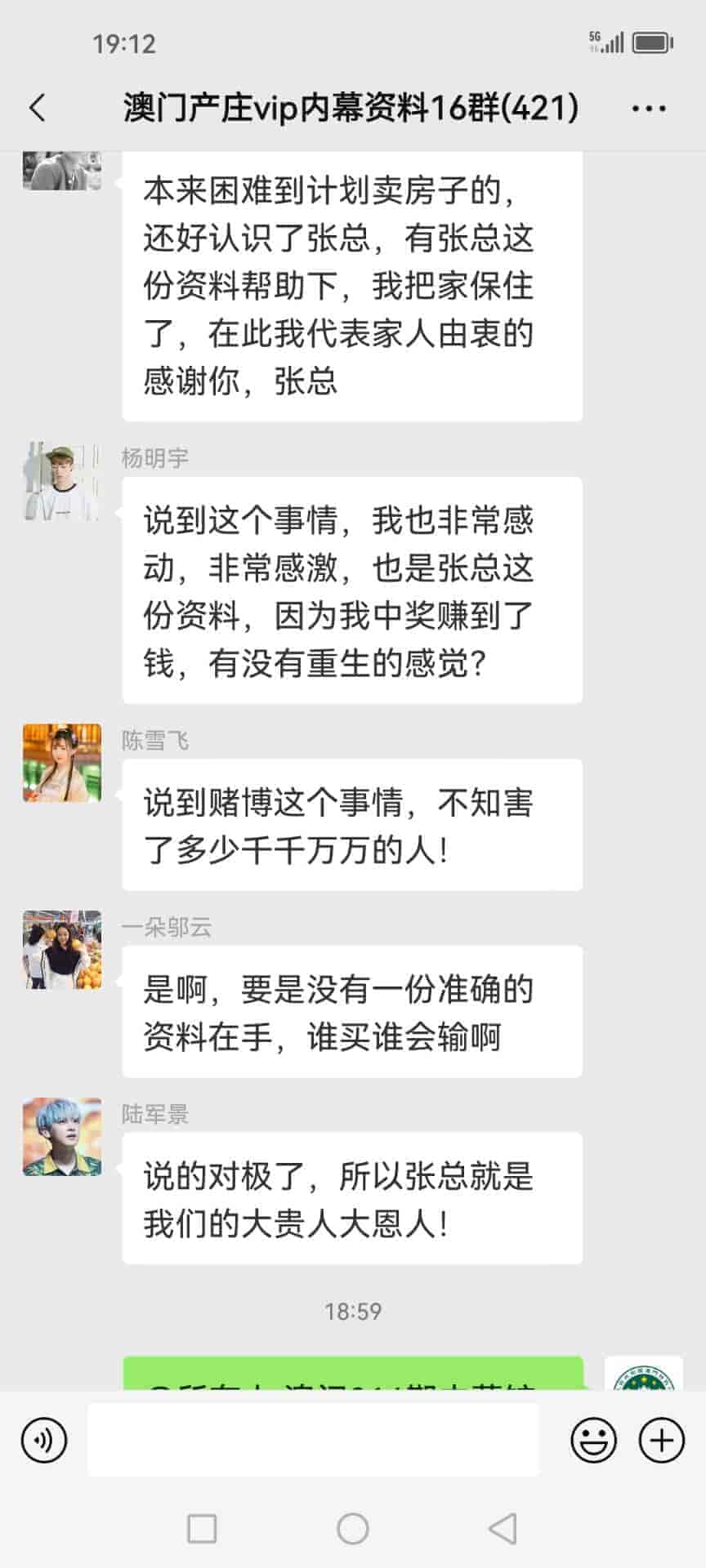Open 一朵邬云's profile avatar

[62, 950]
